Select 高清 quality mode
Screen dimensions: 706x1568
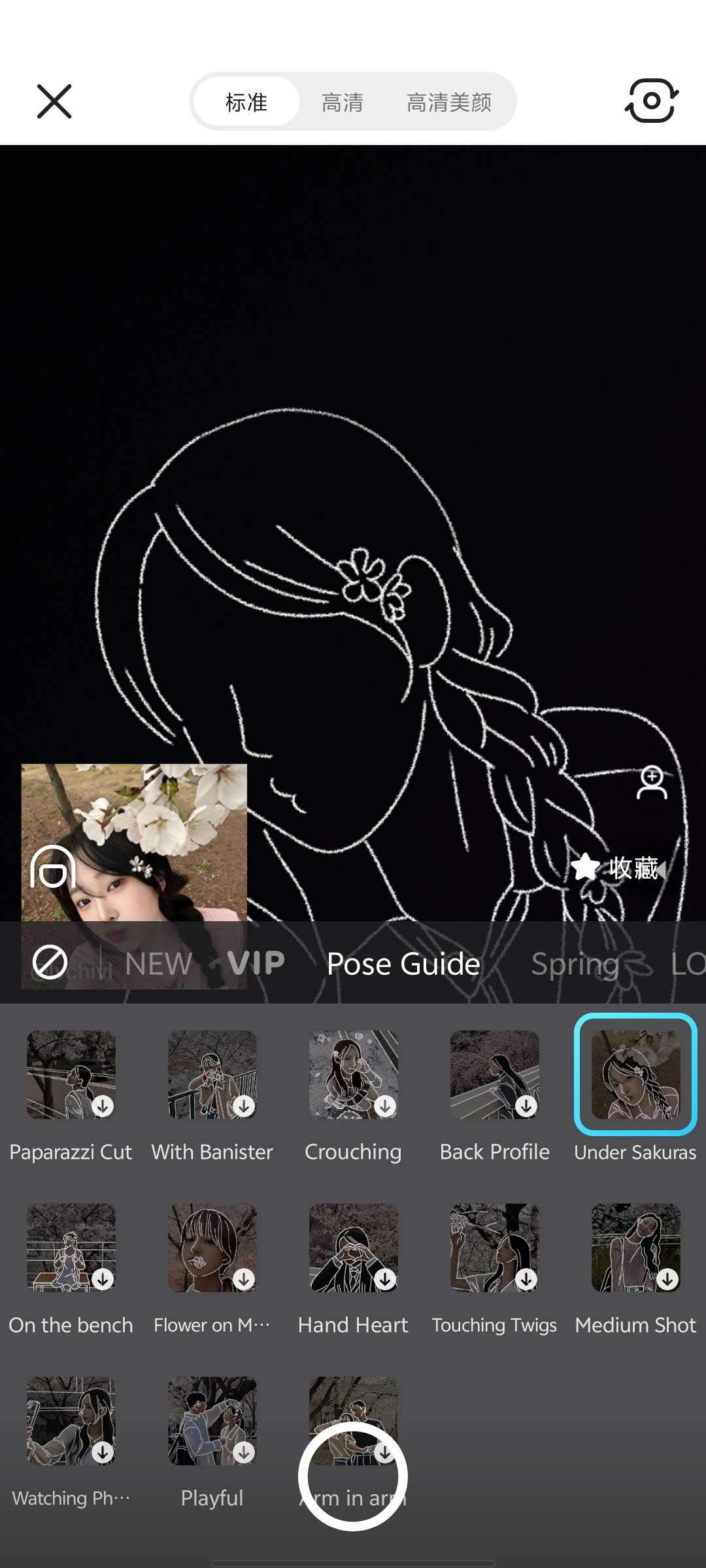coord(342,103)
